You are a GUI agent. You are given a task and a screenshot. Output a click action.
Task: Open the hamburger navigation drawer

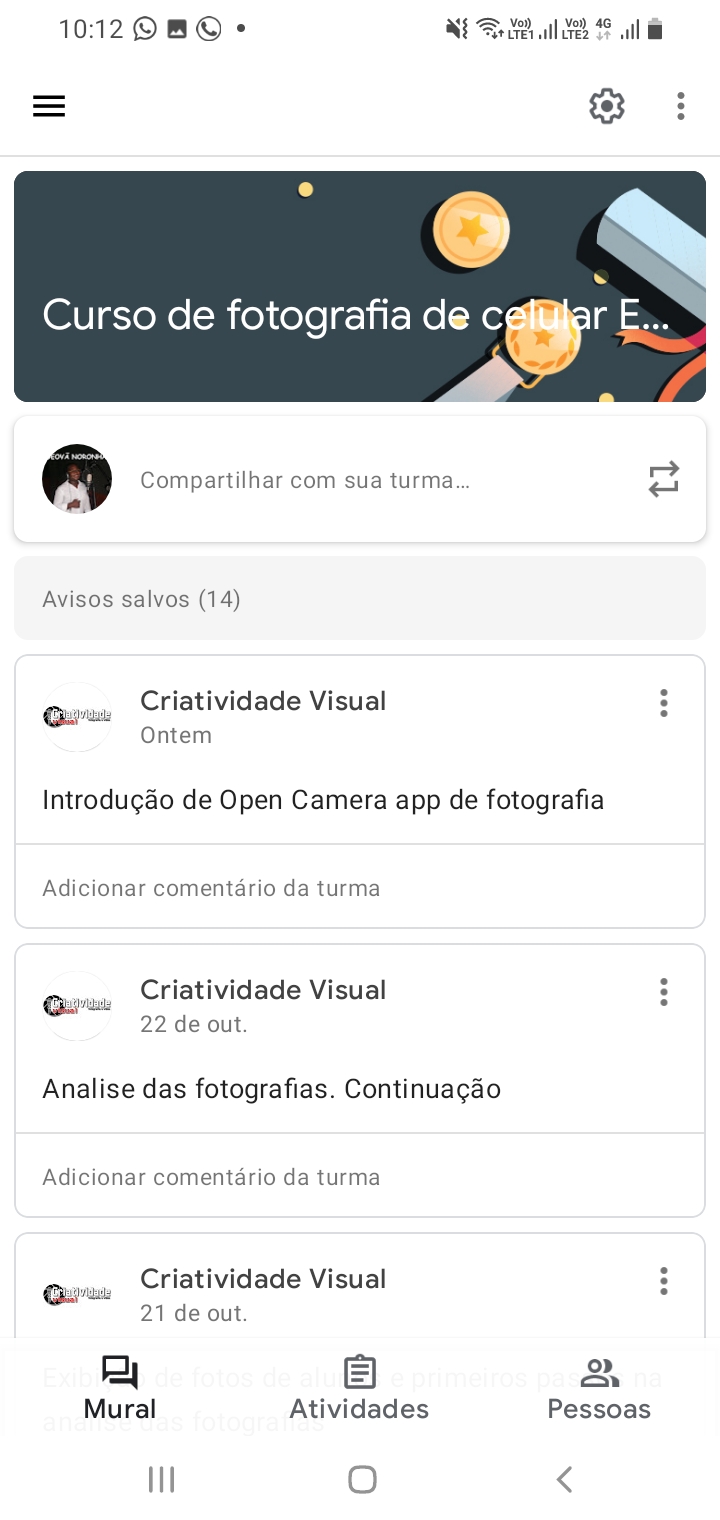pos(49,106)
